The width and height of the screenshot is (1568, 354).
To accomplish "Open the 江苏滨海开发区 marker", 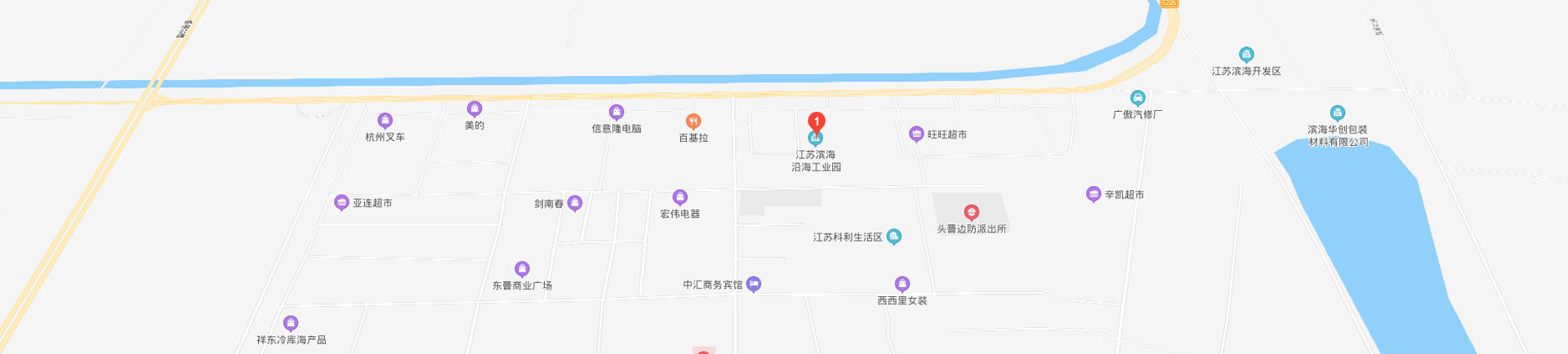I will point(1246,55).
